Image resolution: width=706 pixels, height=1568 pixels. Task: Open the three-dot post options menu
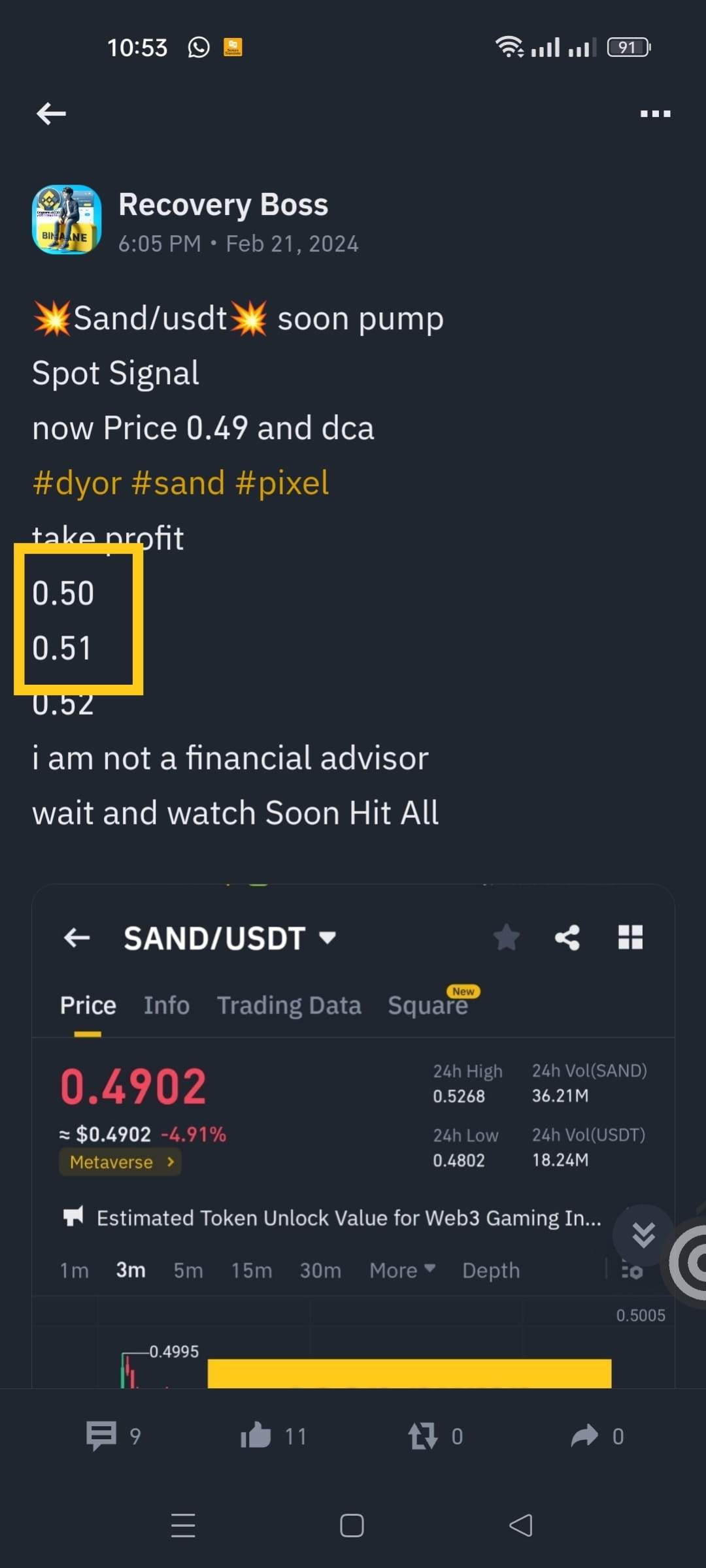tap(654, 113)
